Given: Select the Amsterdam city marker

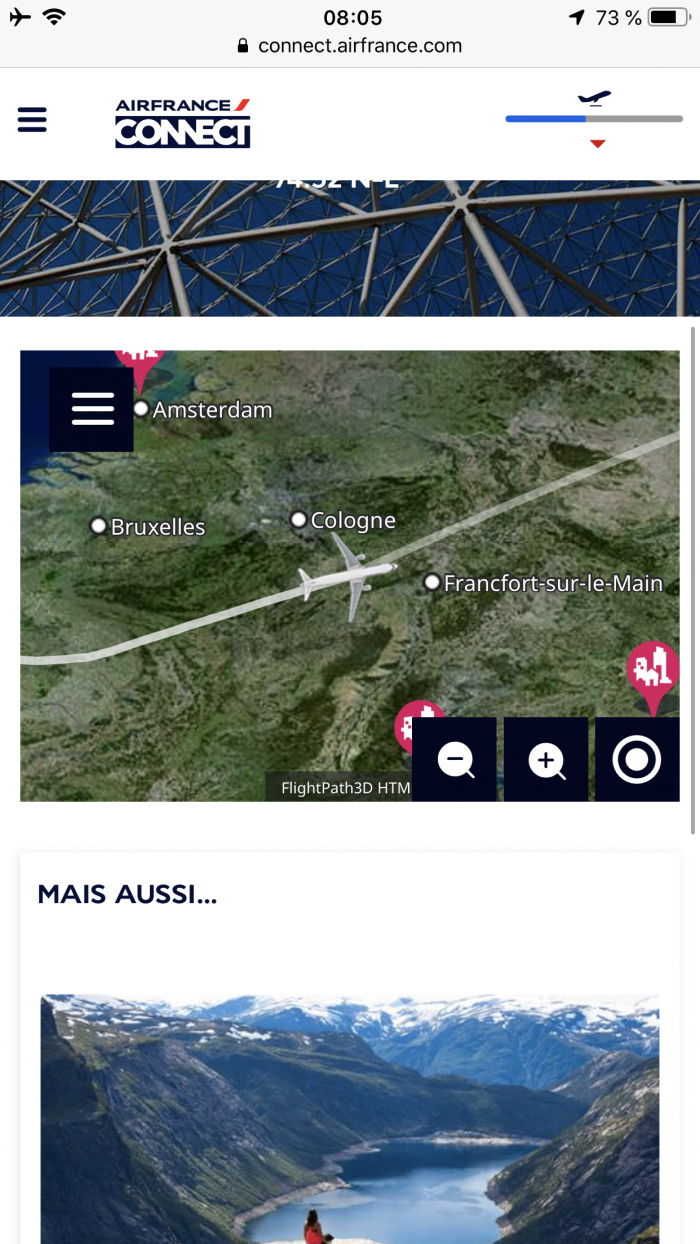Looking at the screenshot, I should pos(141,409).
